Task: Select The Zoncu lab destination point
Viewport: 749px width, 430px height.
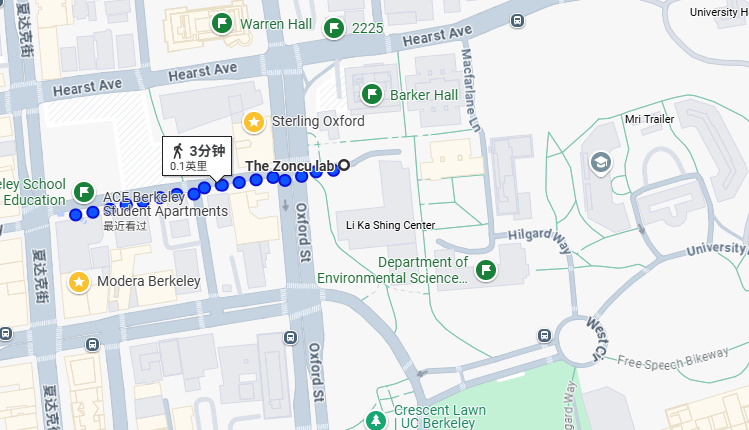Action: (x=344, y=165)
